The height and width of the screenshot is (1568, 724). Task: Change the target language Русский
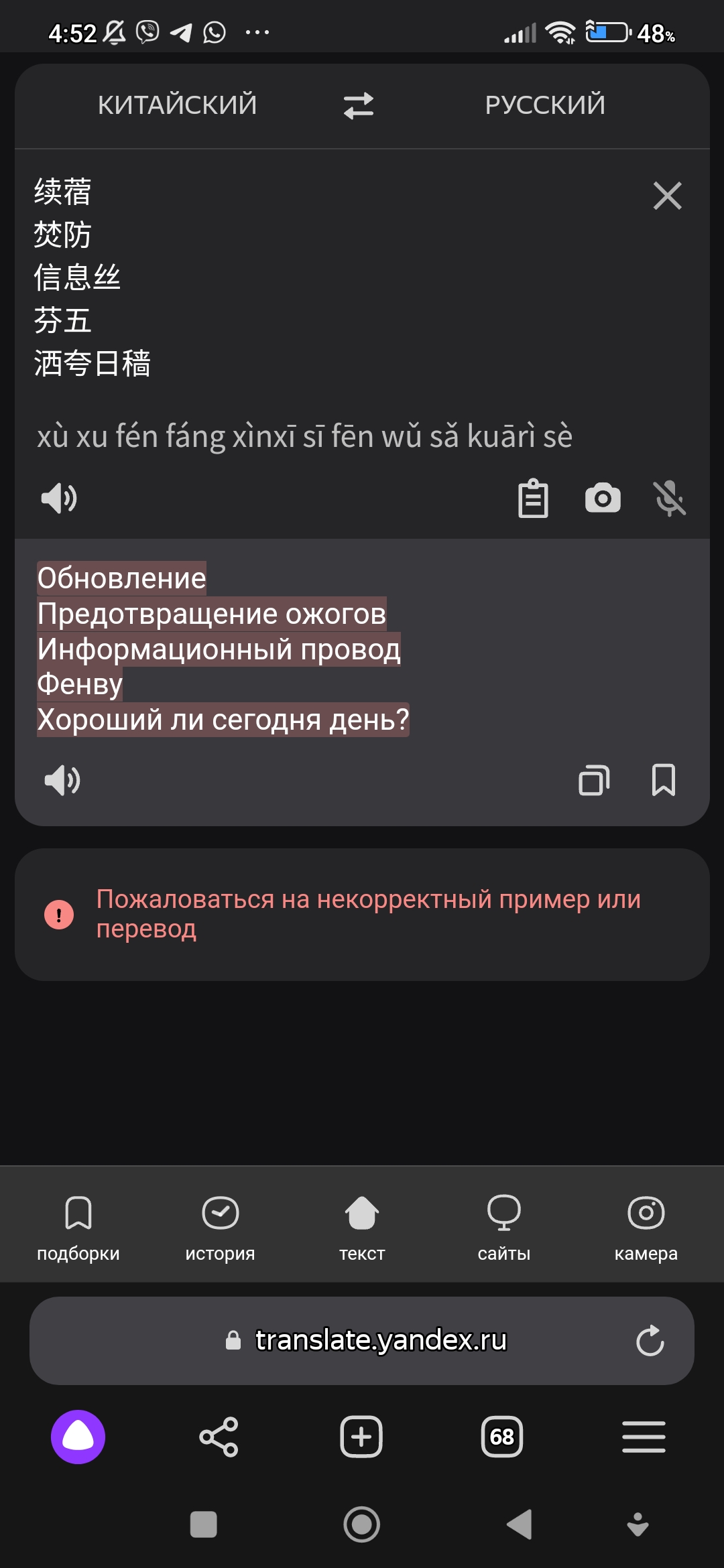(545, 105)
